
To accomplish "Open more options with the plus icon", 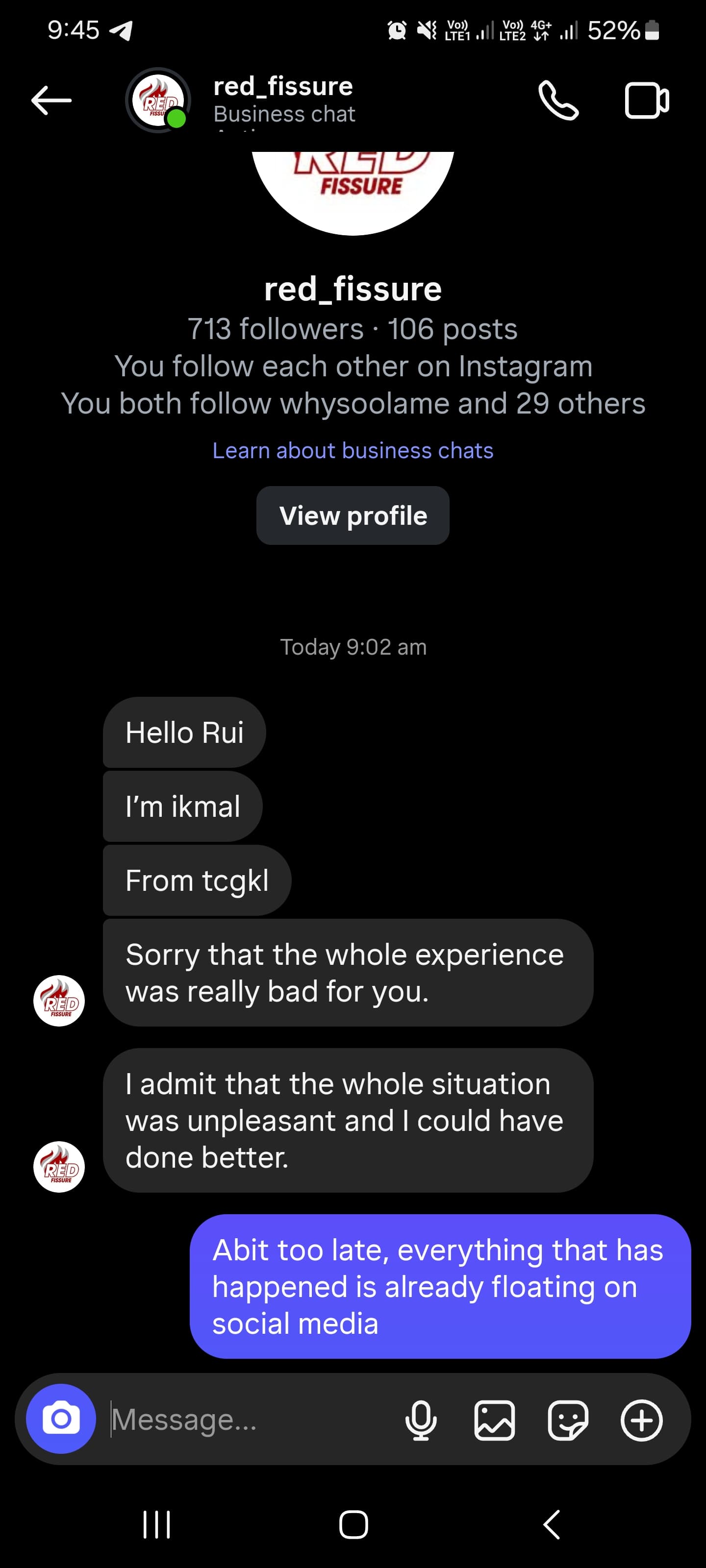I will [641, 1420].
